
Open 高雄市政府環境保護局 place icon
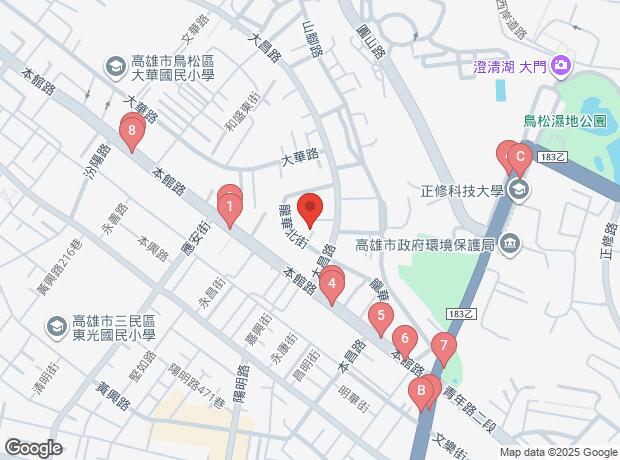point(510,244)
